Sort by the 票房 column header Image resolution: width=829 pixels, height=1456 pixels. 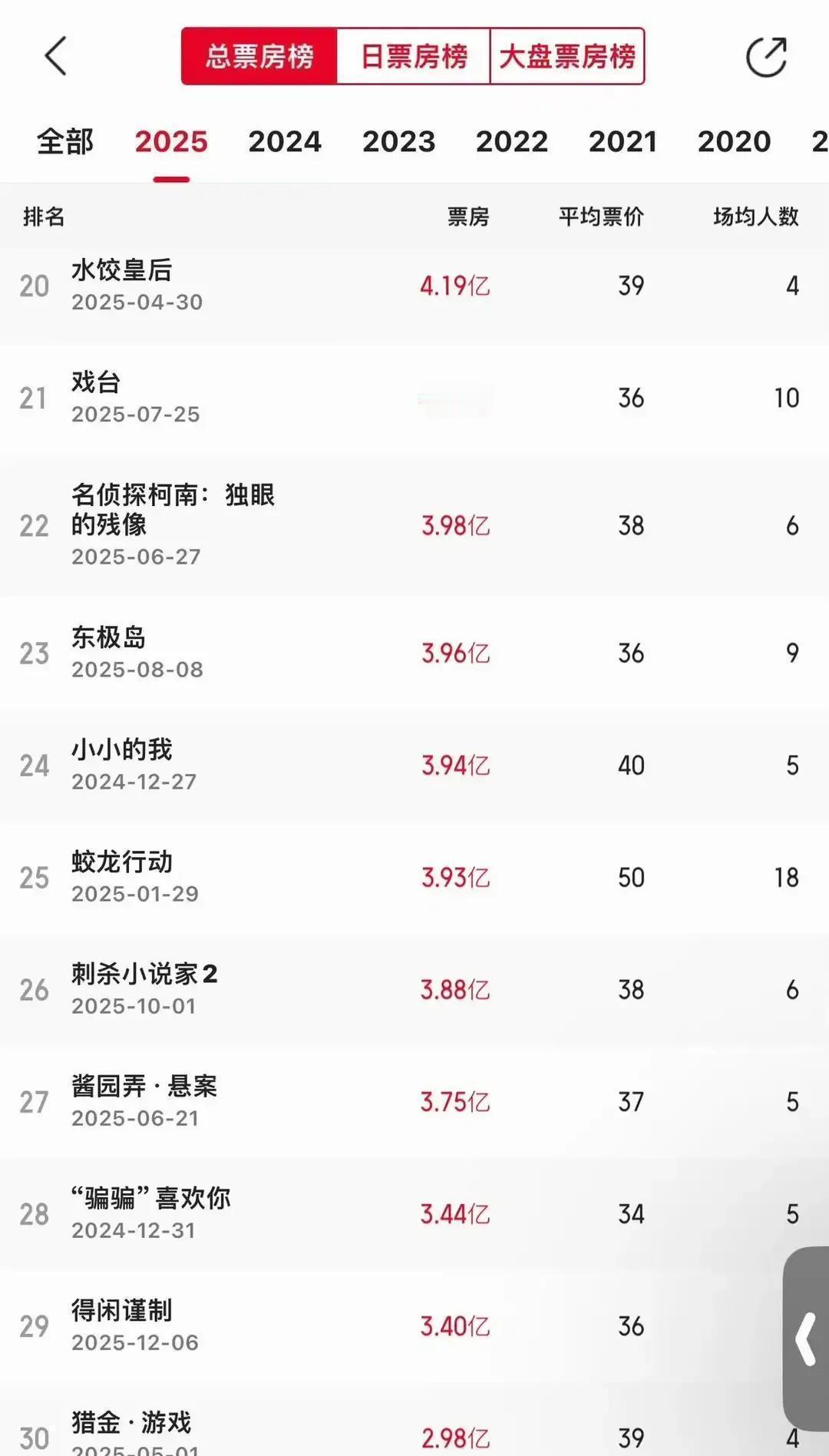[x=467, y=217]
